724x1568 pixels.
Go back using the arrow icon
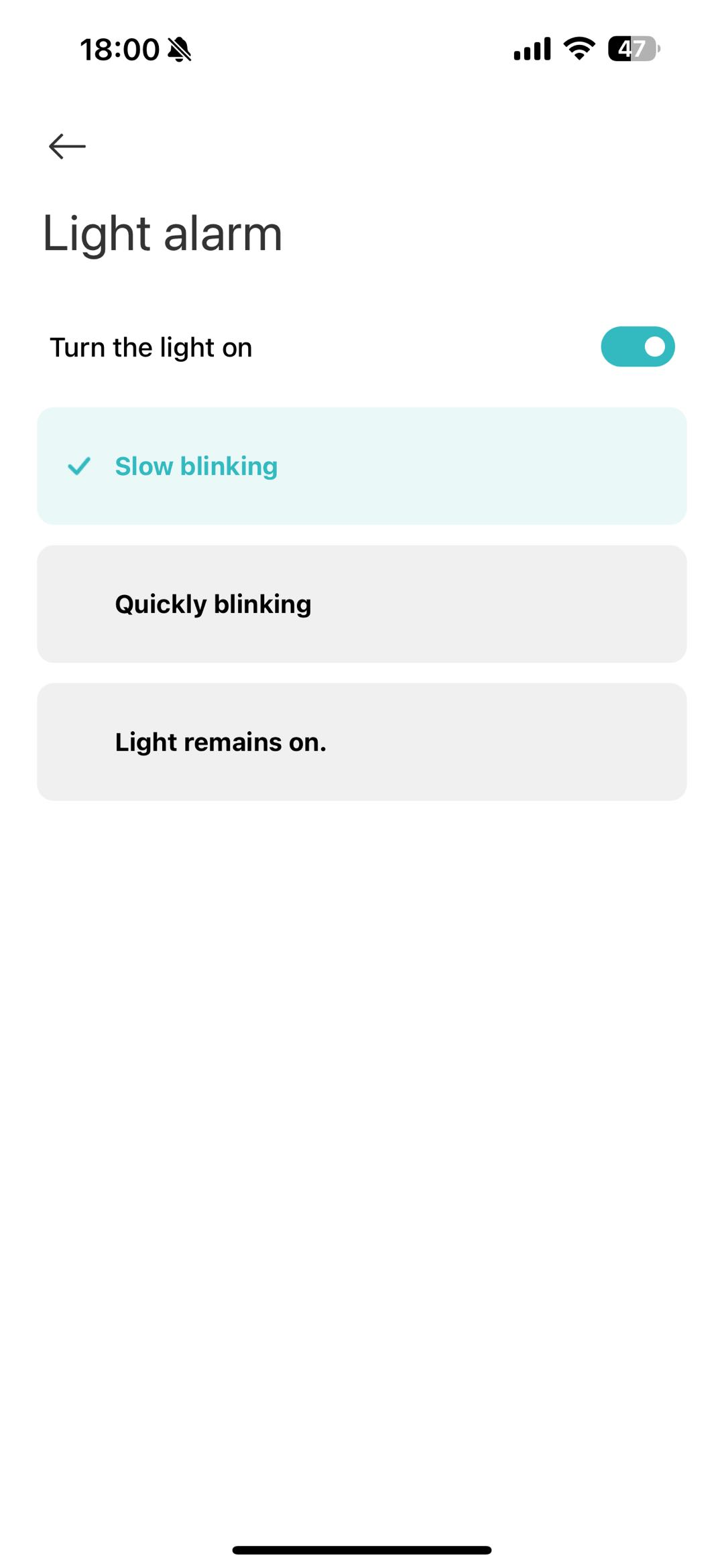coord(67,146)
